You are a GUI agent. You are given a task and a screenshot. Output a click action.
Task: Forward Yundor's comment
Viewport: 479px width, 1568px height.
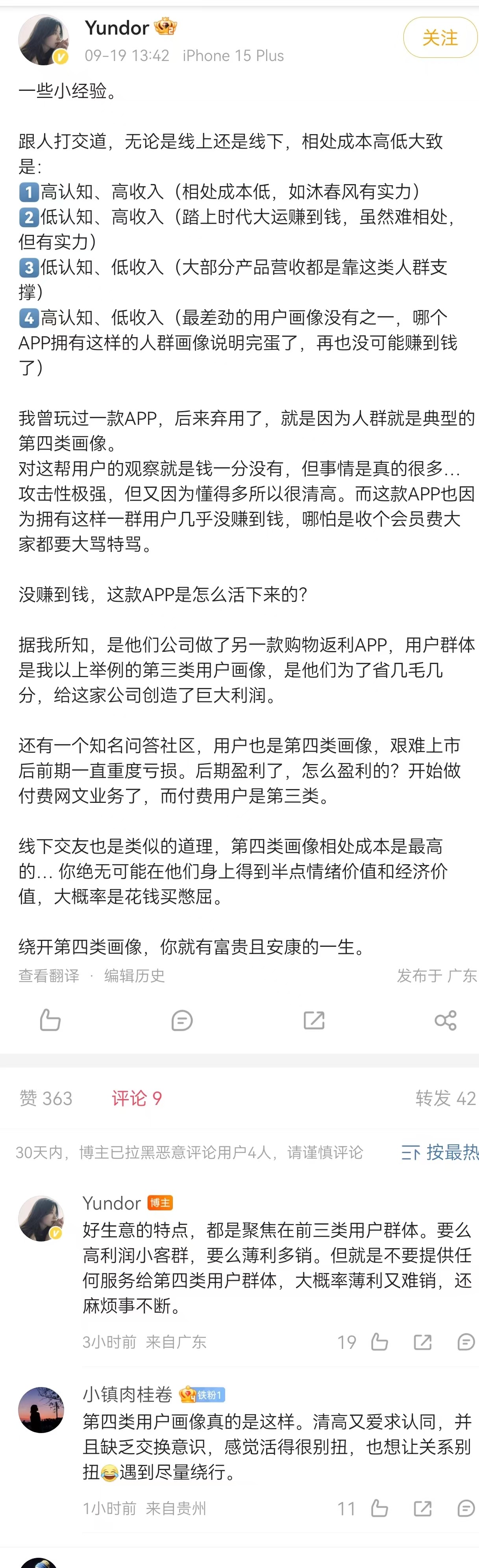click(x=422, y=1341)
